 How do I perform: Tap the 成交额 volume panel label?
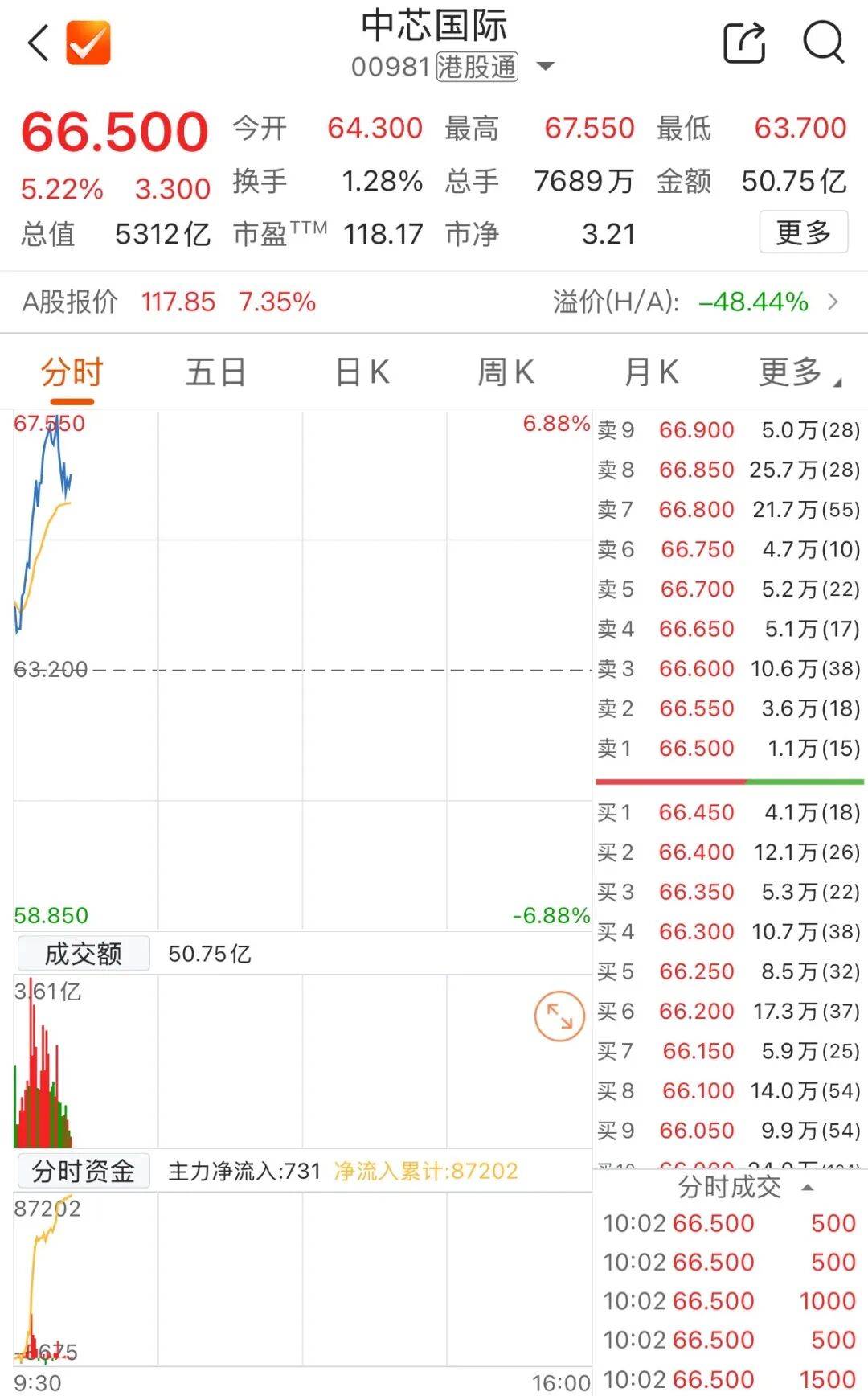pyautogui.click(x=83, y=953)
